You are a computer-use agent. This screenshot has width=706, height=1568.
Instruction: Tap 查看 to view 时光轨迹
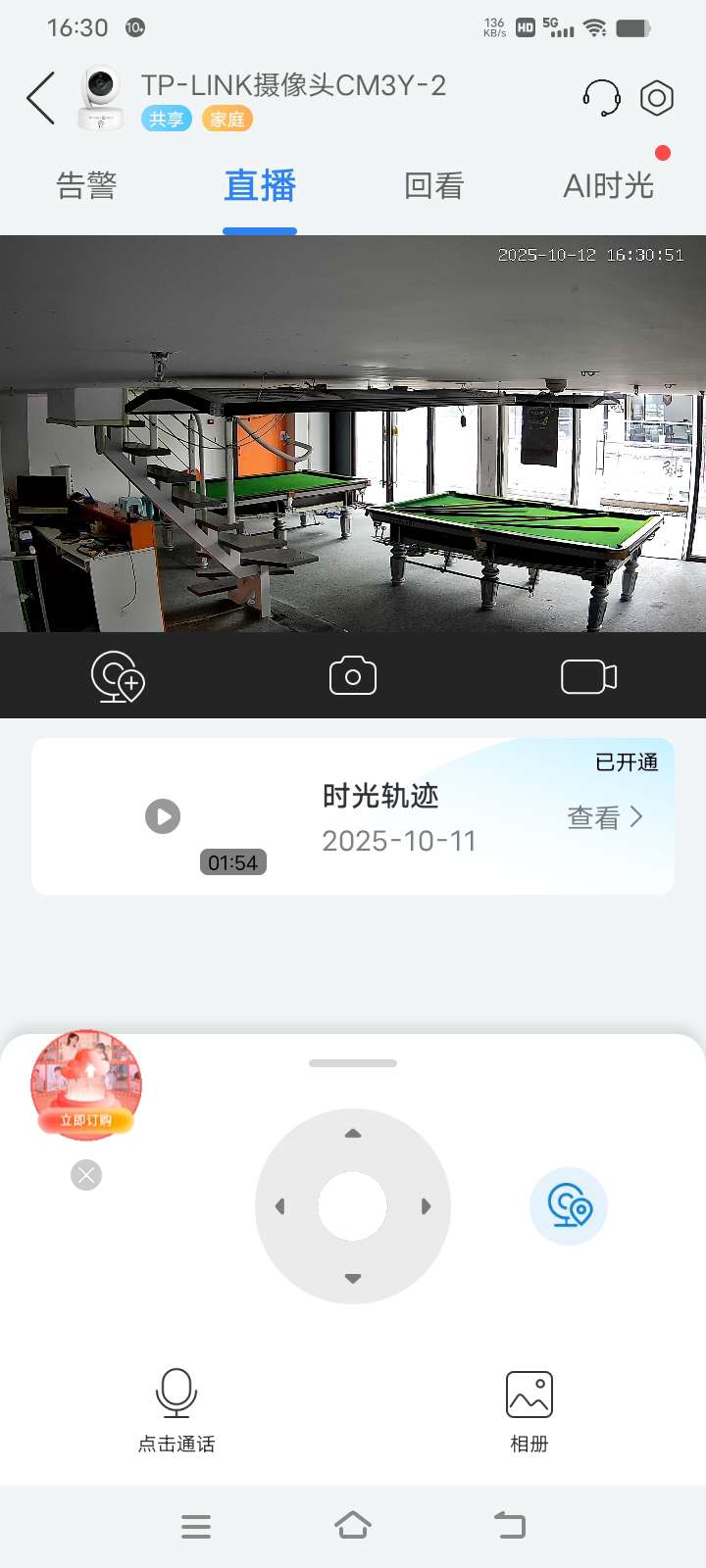click(x=605, y=816)
